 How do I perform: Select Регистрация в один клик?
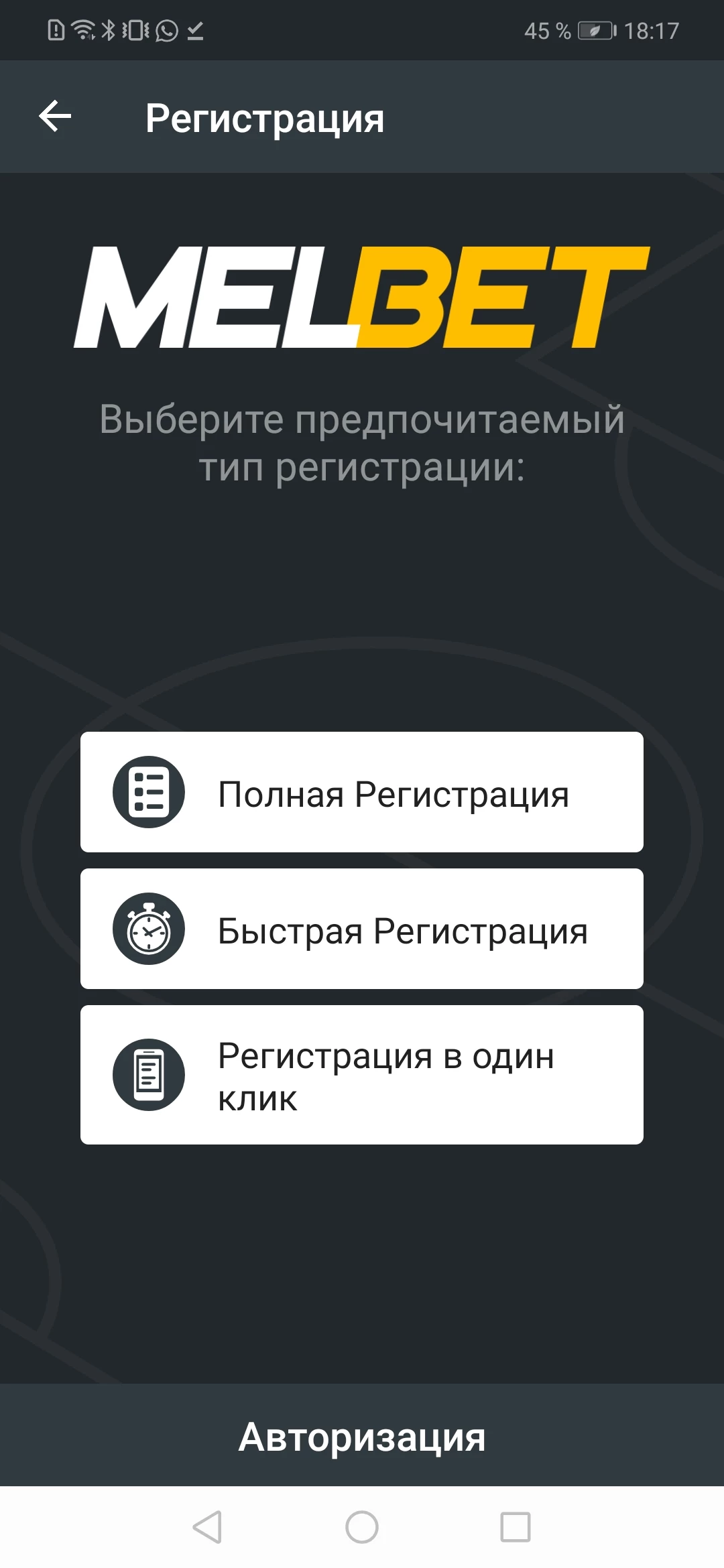point(362,1075)
